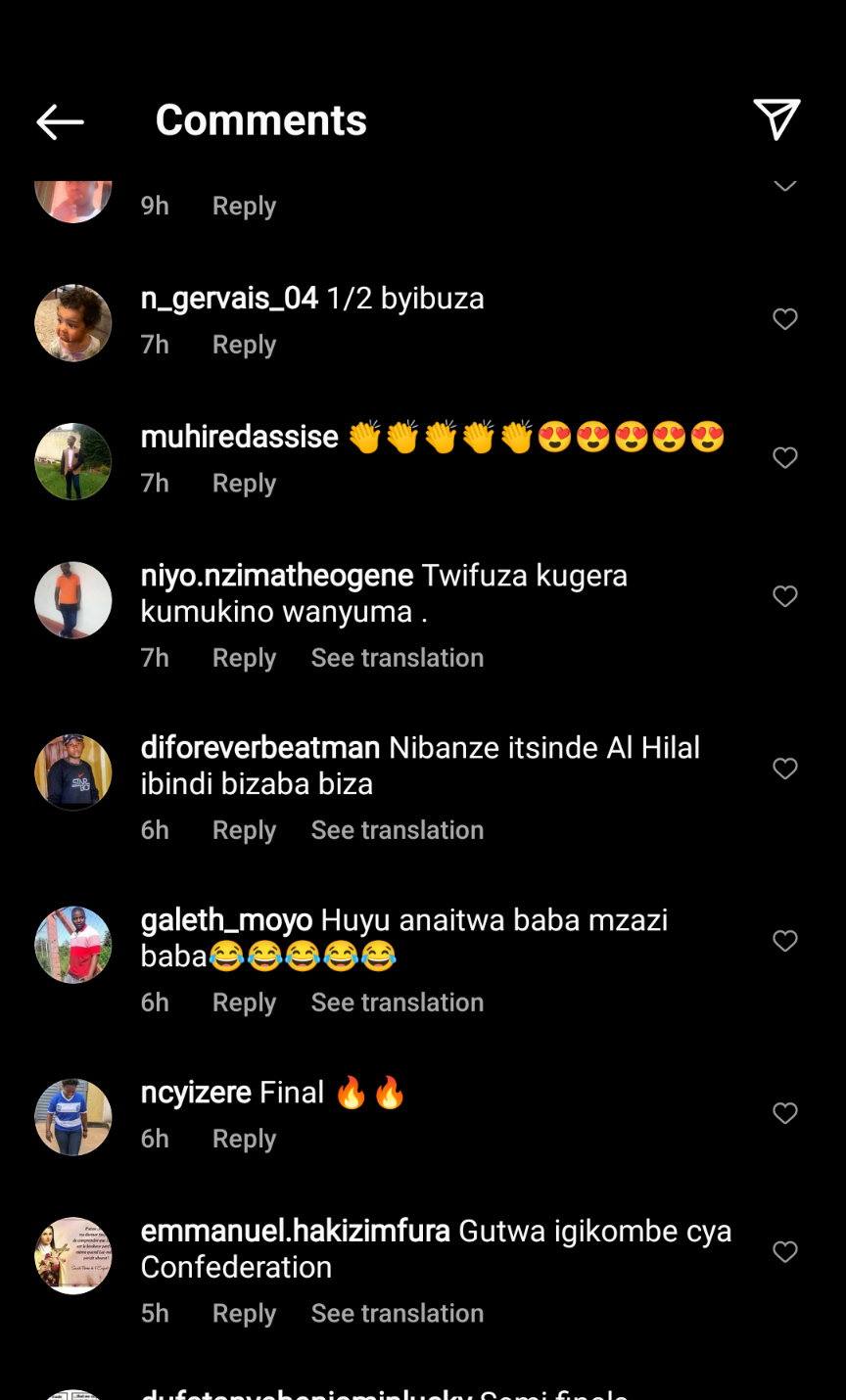Share the post via the send icon
The width and height of the screenshot is (846, 1400).
pyautogui.click(x=776, y=119)
